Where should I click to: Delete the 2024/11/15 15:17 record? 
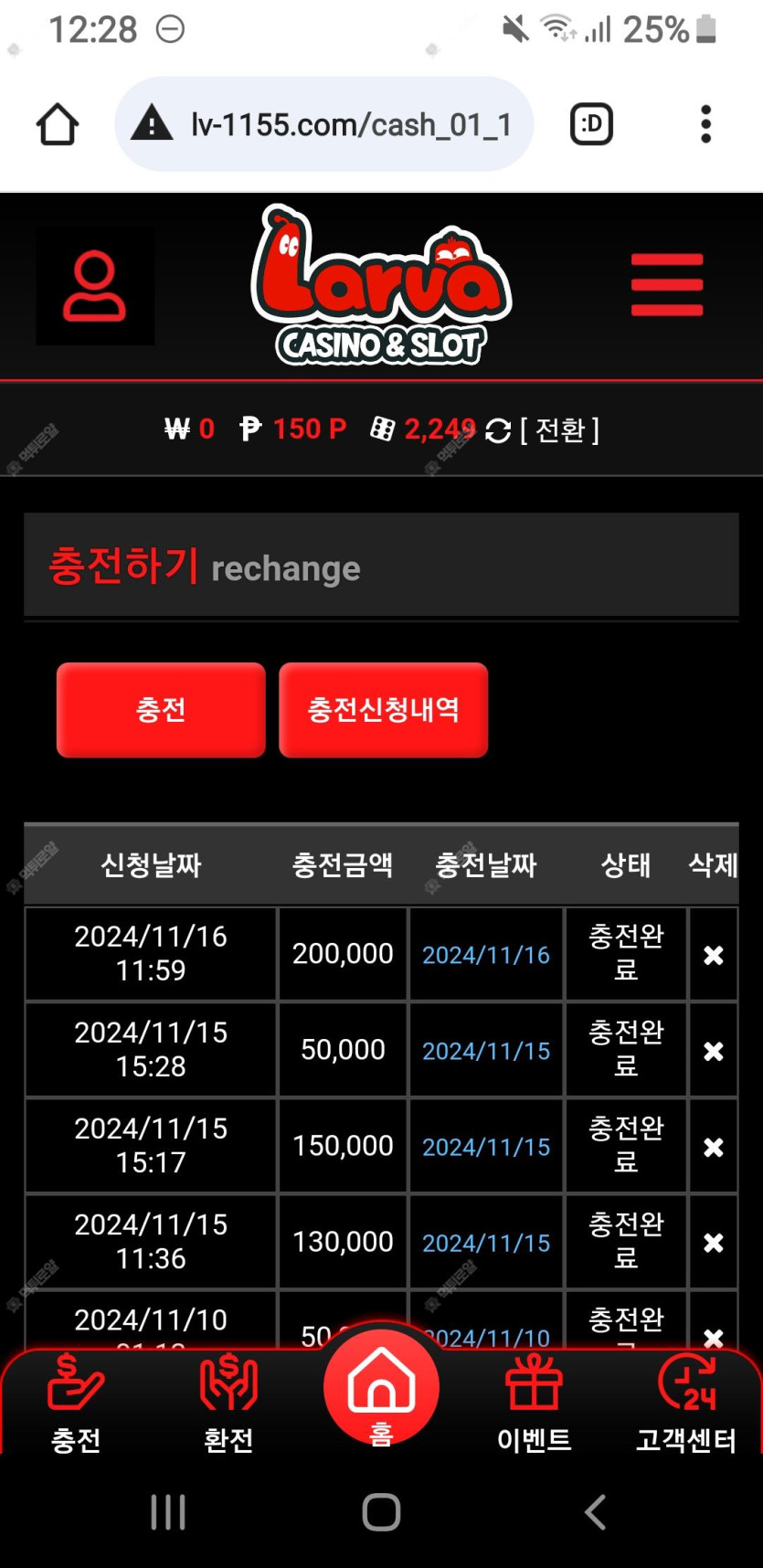click(713, 1147)
